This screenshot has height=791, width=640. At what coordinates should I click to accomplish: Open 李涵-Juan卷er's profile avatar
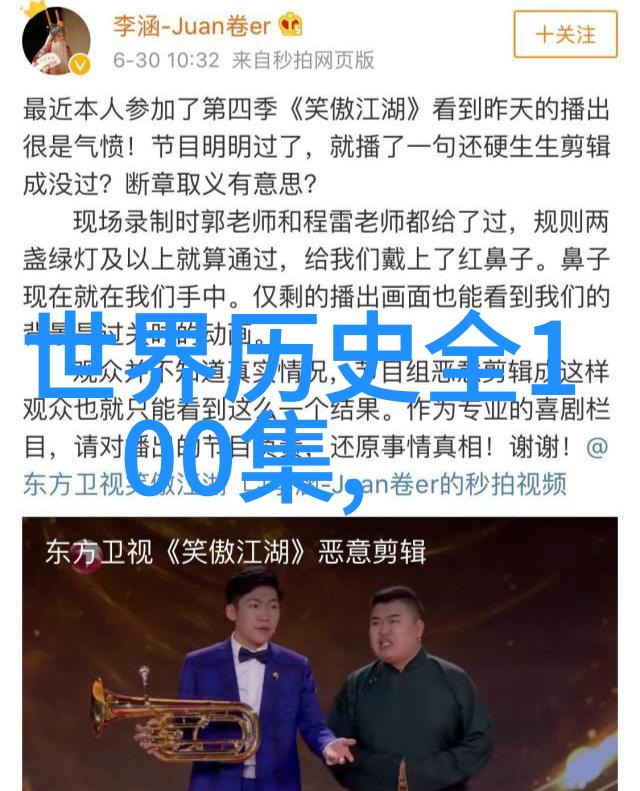[57, 39]
